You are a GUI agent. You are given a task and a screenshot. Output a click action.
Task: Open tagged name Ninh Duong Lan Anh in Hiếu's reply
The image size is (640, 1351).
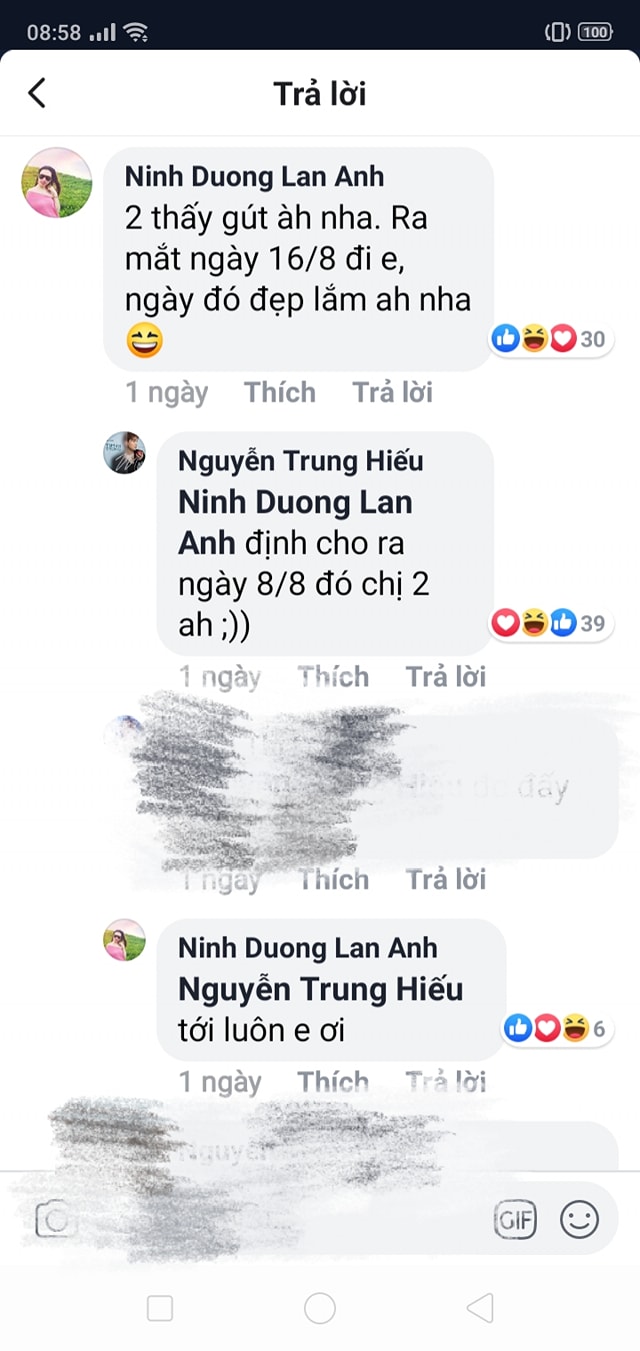[295, 522]
